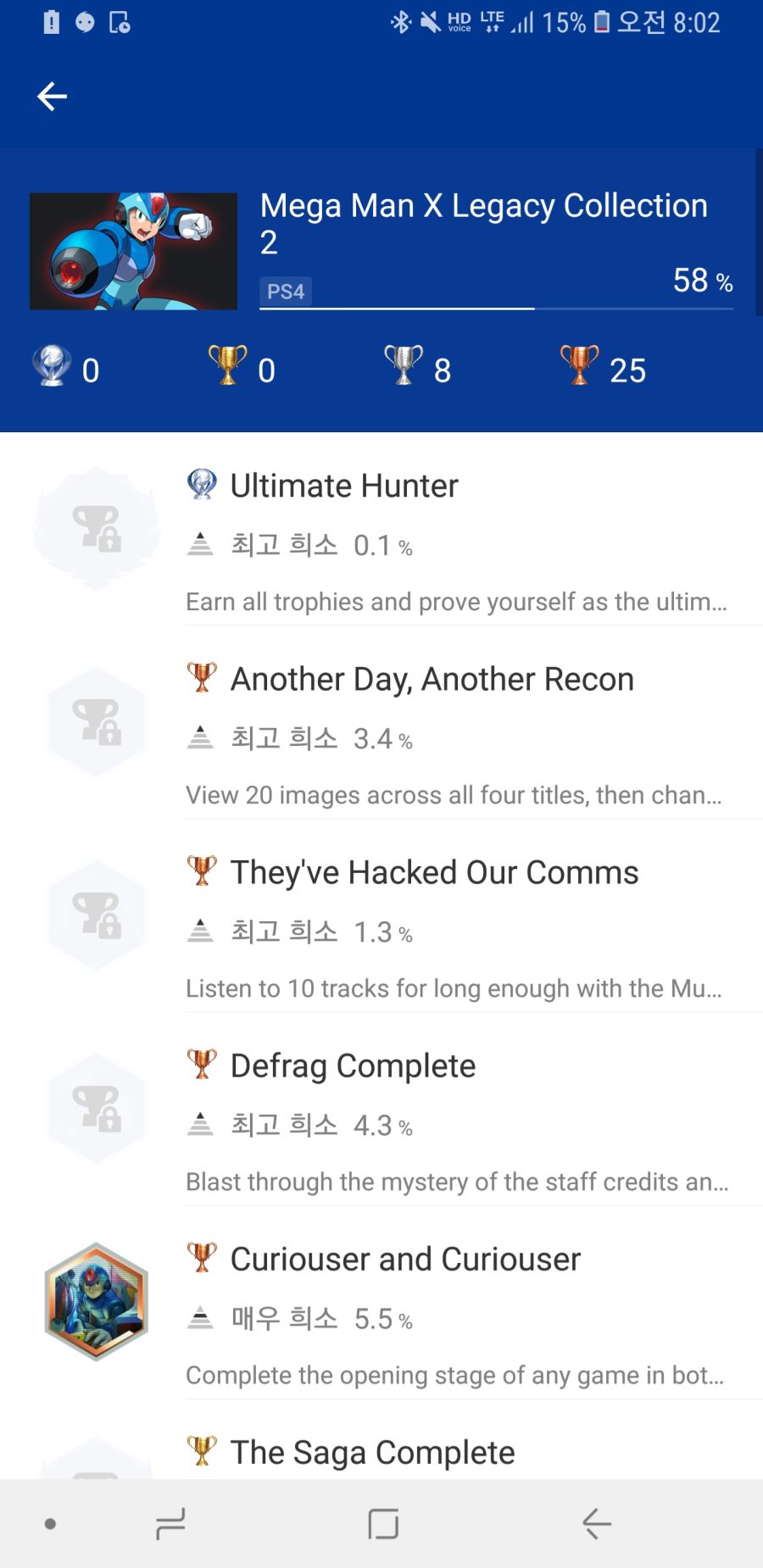Go back using the top arrow
Screen dimensions: 763x1568
[x=52, y=97]
